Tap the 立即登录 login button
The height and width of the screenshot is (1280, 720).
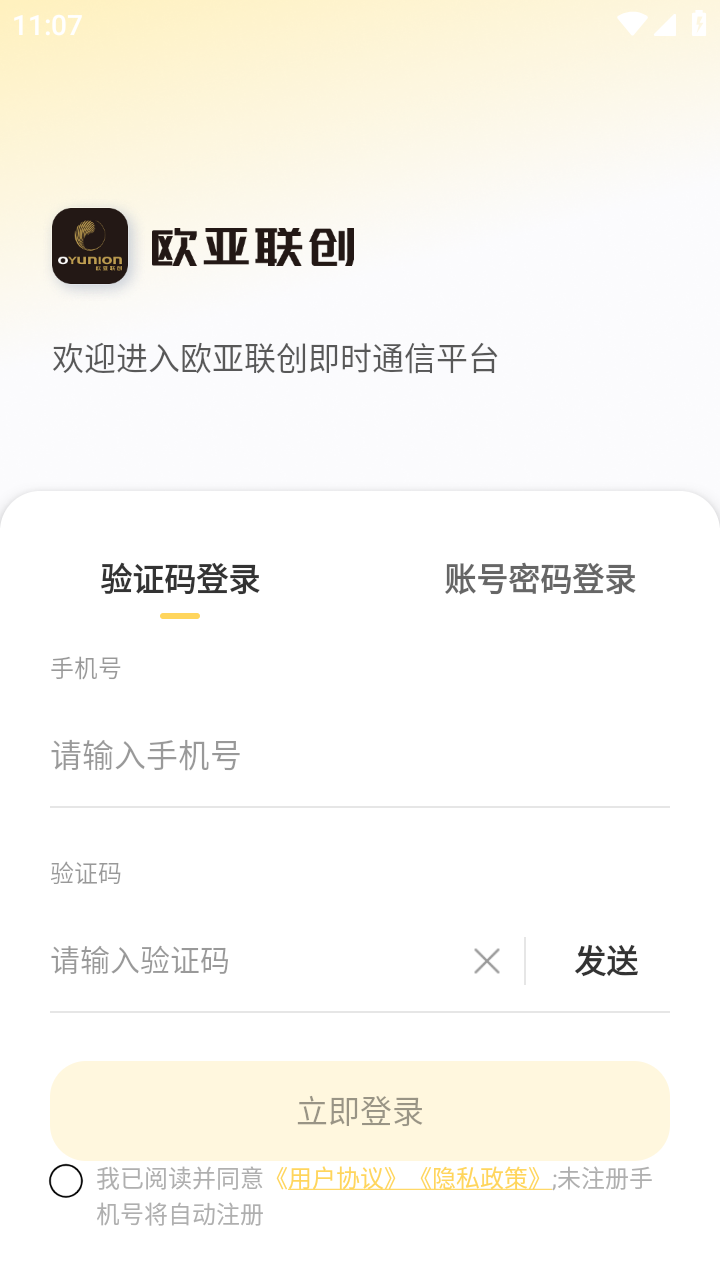pos(360,1111)
